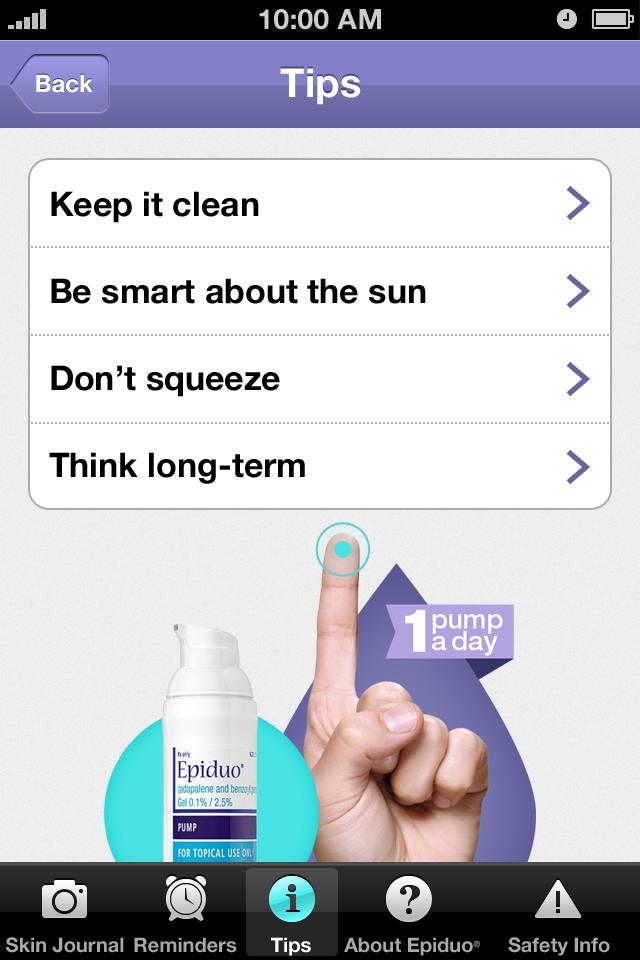
Task: Open the Safety Info tab
Action: point(558,914)
